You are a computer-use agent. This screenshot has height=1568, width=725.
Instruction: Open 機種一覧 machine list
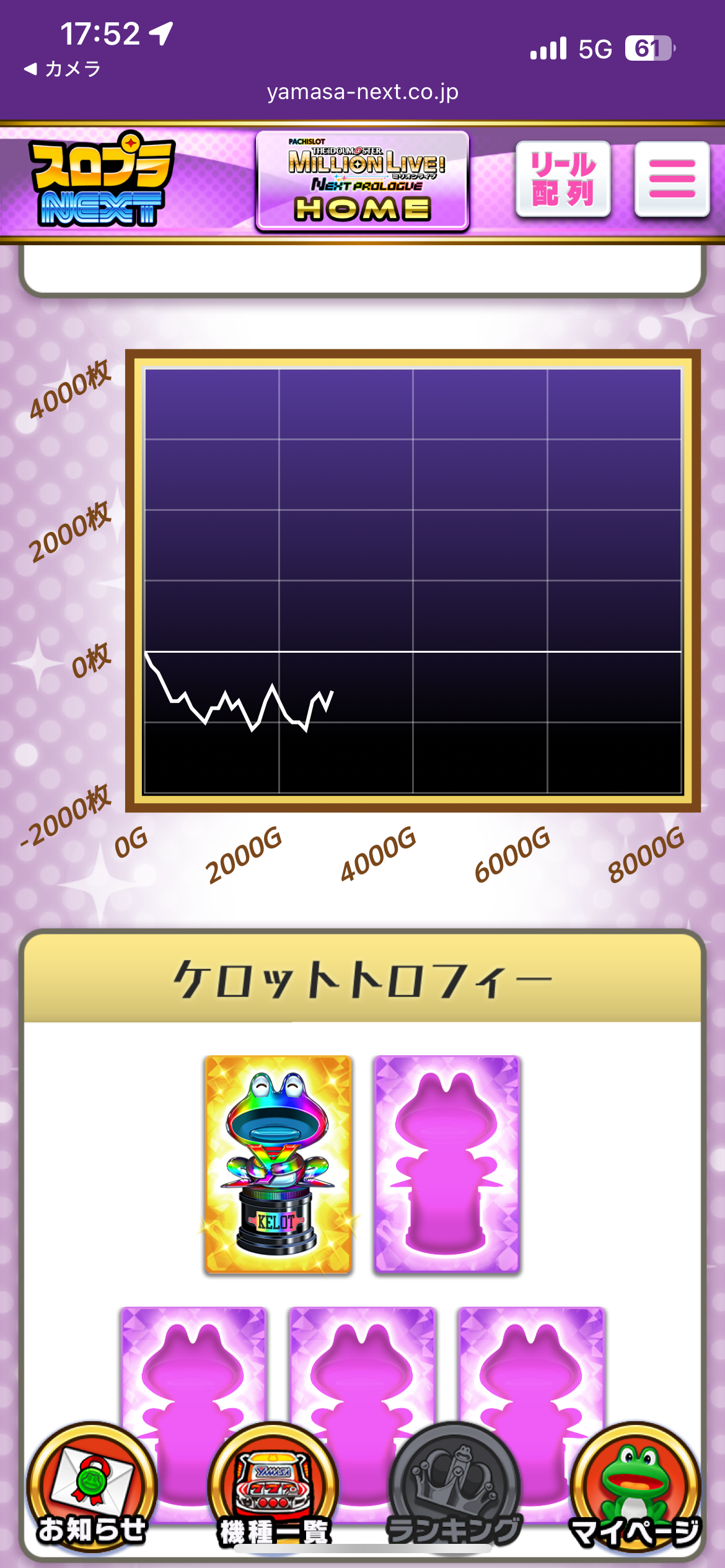tap(273, 1486)
